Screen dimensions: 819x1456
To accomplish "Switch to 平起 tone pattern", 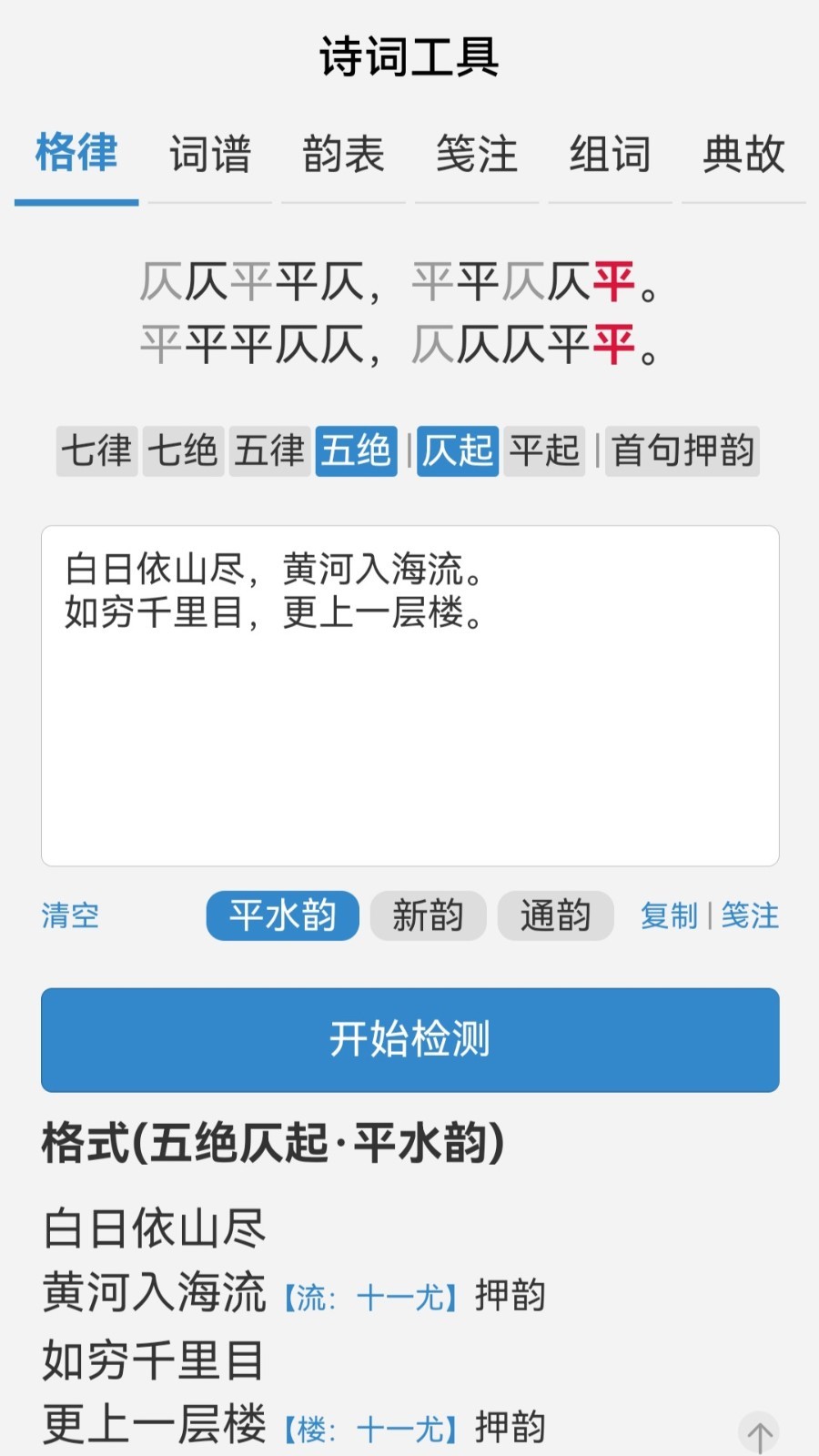I will click(544, 450).
